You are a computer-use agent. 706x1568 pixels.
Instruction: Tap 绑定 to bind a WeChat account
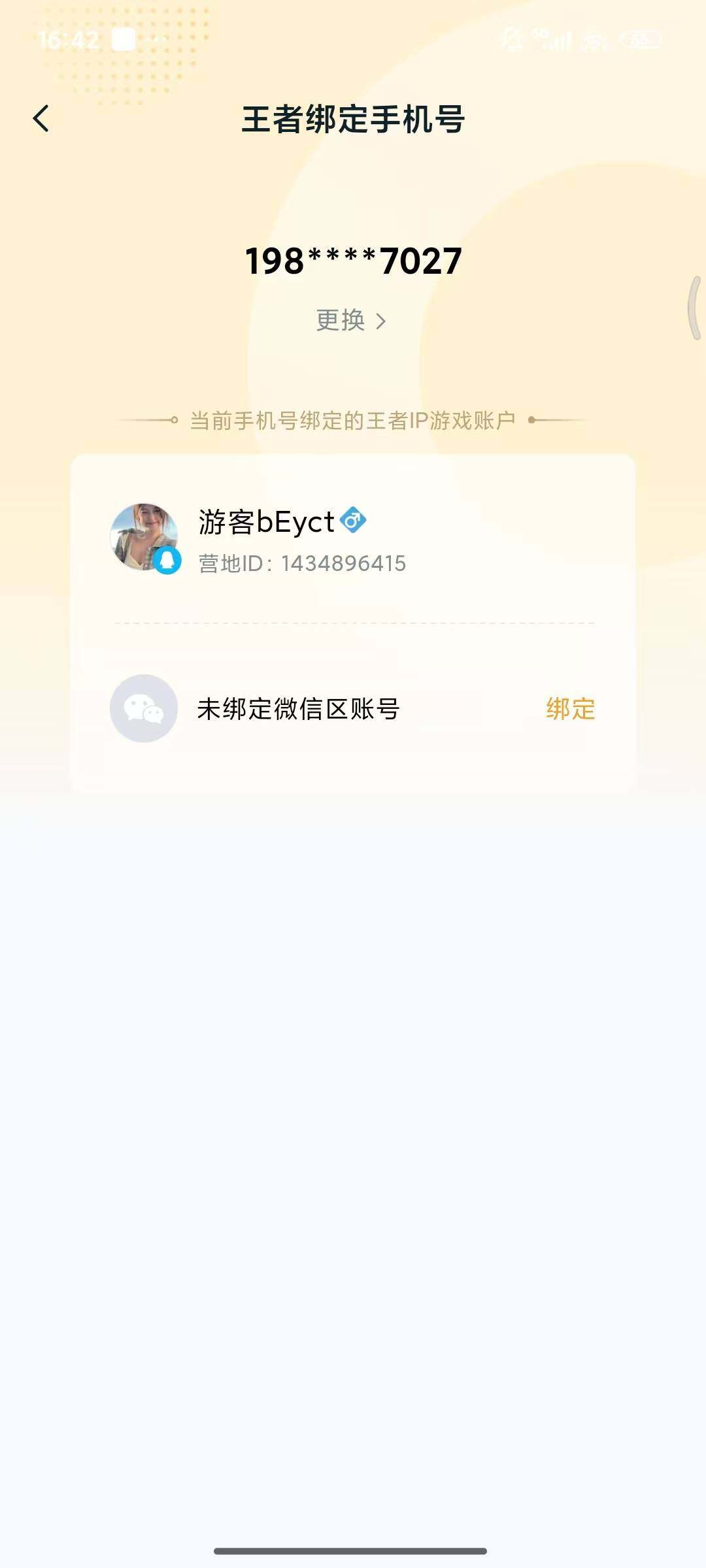[570, 710]
